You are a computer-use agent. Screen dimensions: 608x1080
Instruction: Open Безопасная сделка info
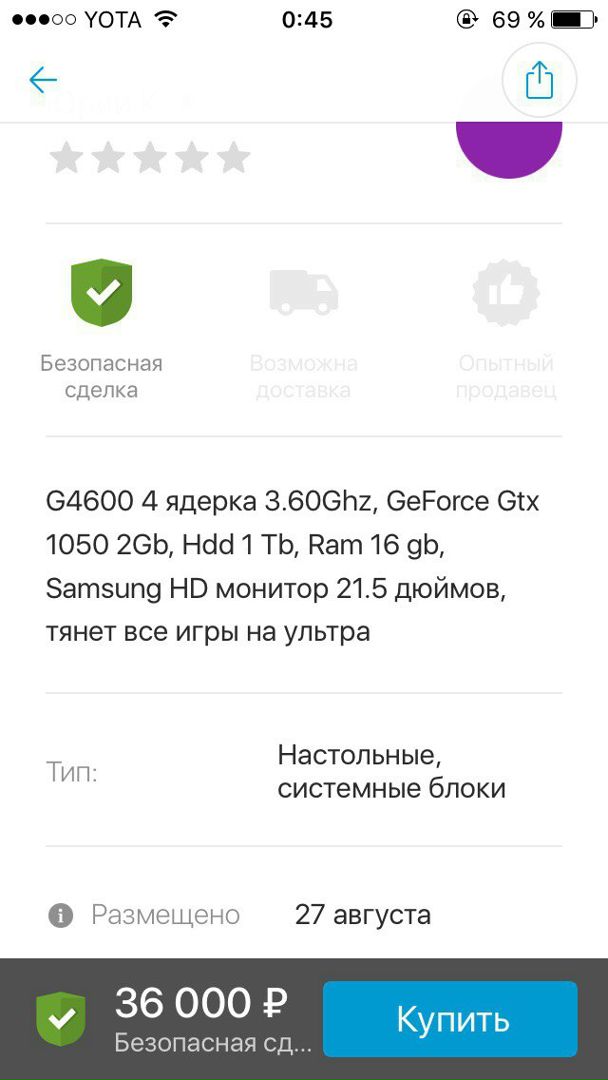101,328
